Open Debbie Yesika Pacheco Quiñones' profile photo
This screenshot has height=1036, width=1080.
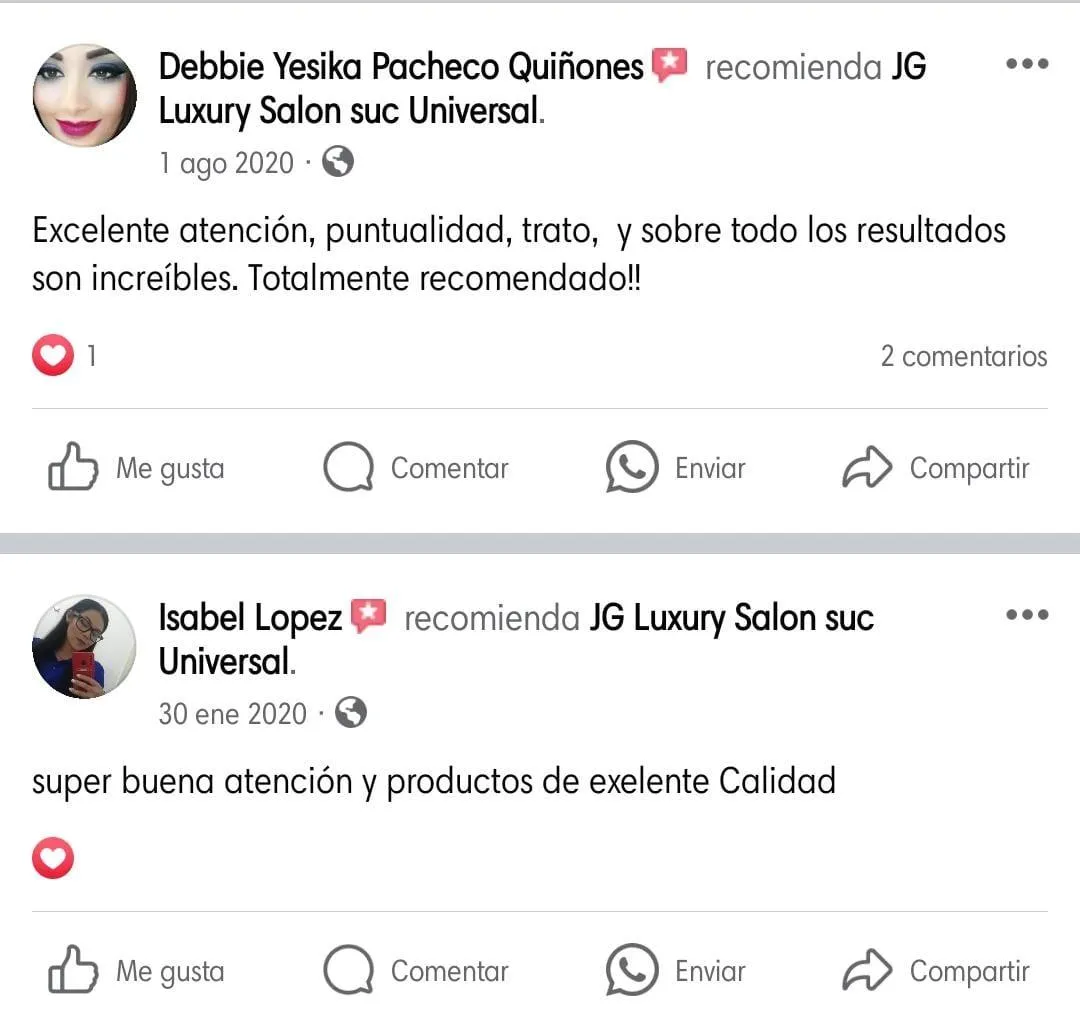click(x=84, y=95)
